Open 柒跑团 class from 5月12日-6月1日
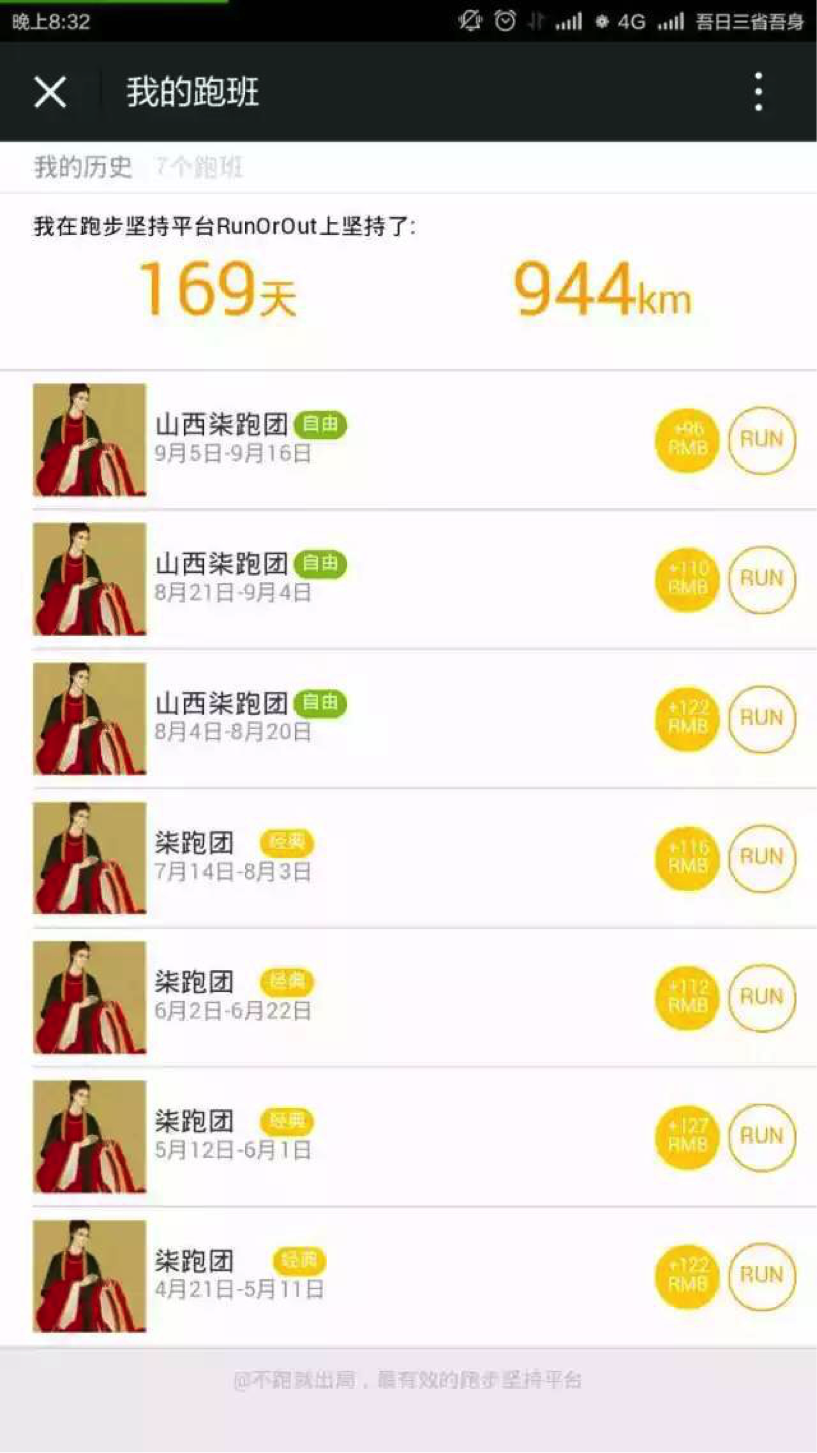 click(408, 1136)
